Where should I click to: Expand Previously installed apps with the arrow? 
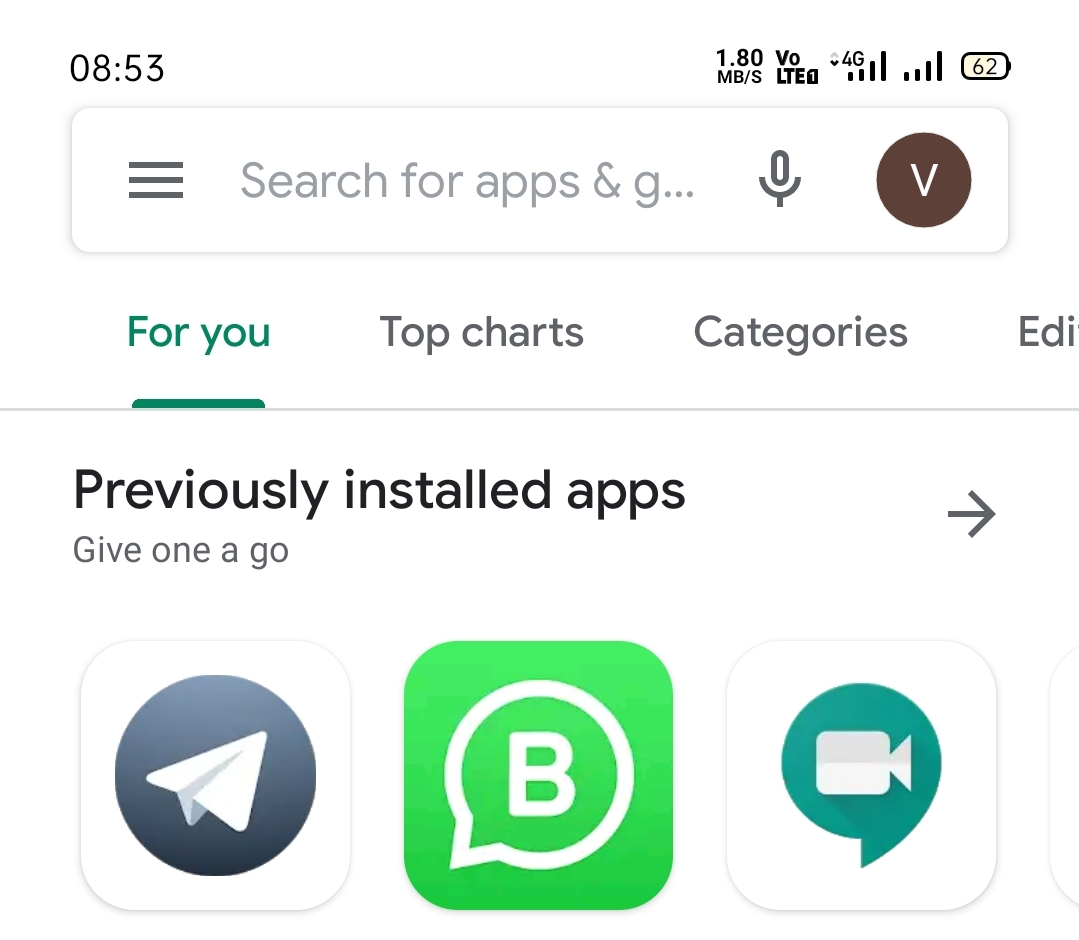[x=971, y=515]
